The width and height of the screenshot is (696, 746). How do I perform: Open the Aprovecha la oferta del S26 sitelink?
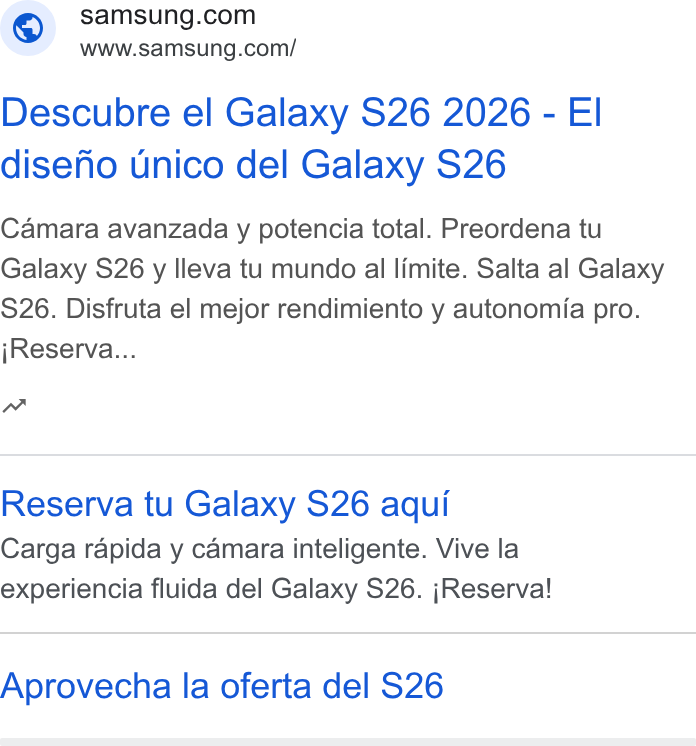click(x=222, y=686)
